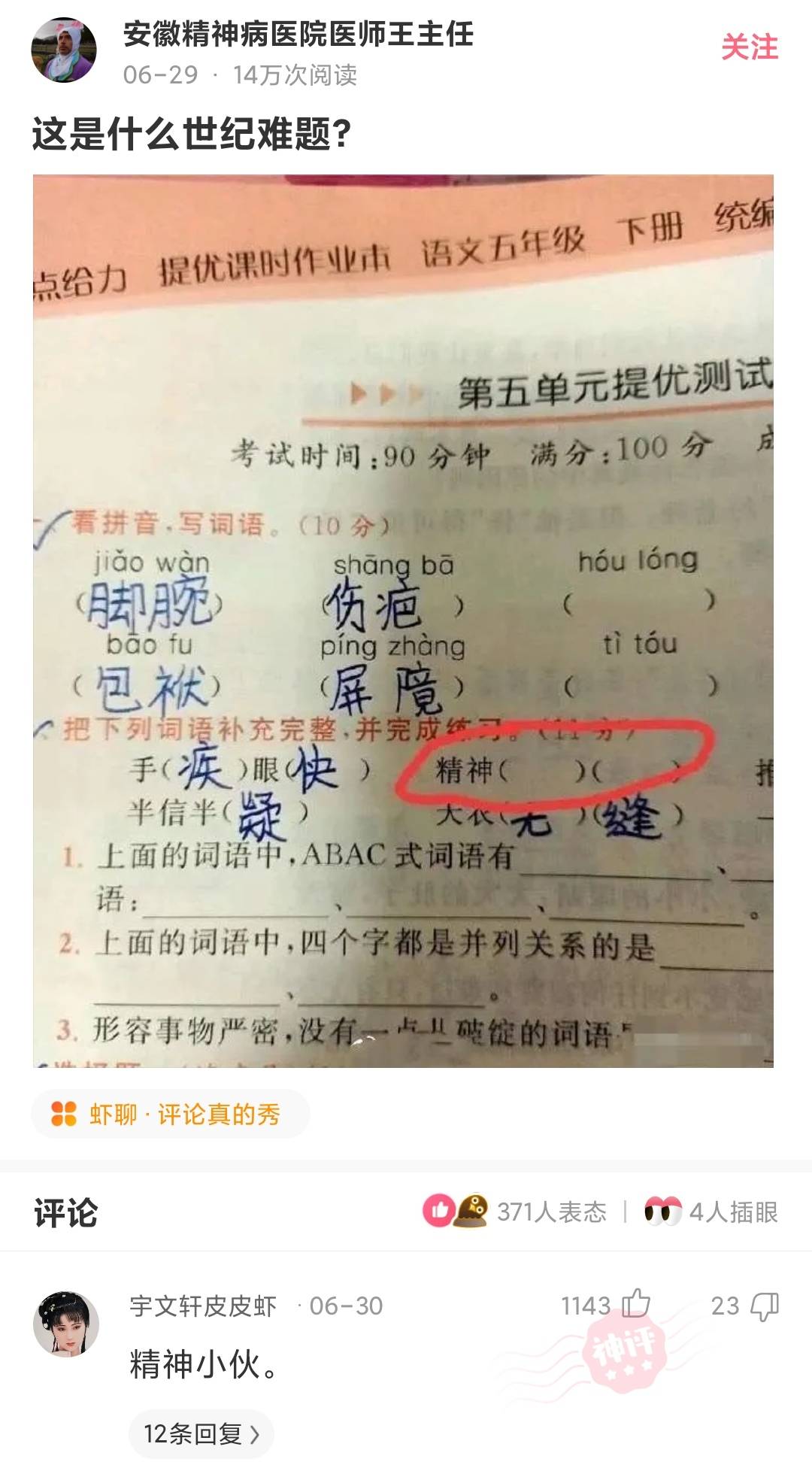812x1468 pixels.
Task: View the 4人插眼 bookmarks
Action: (711, 1212)
